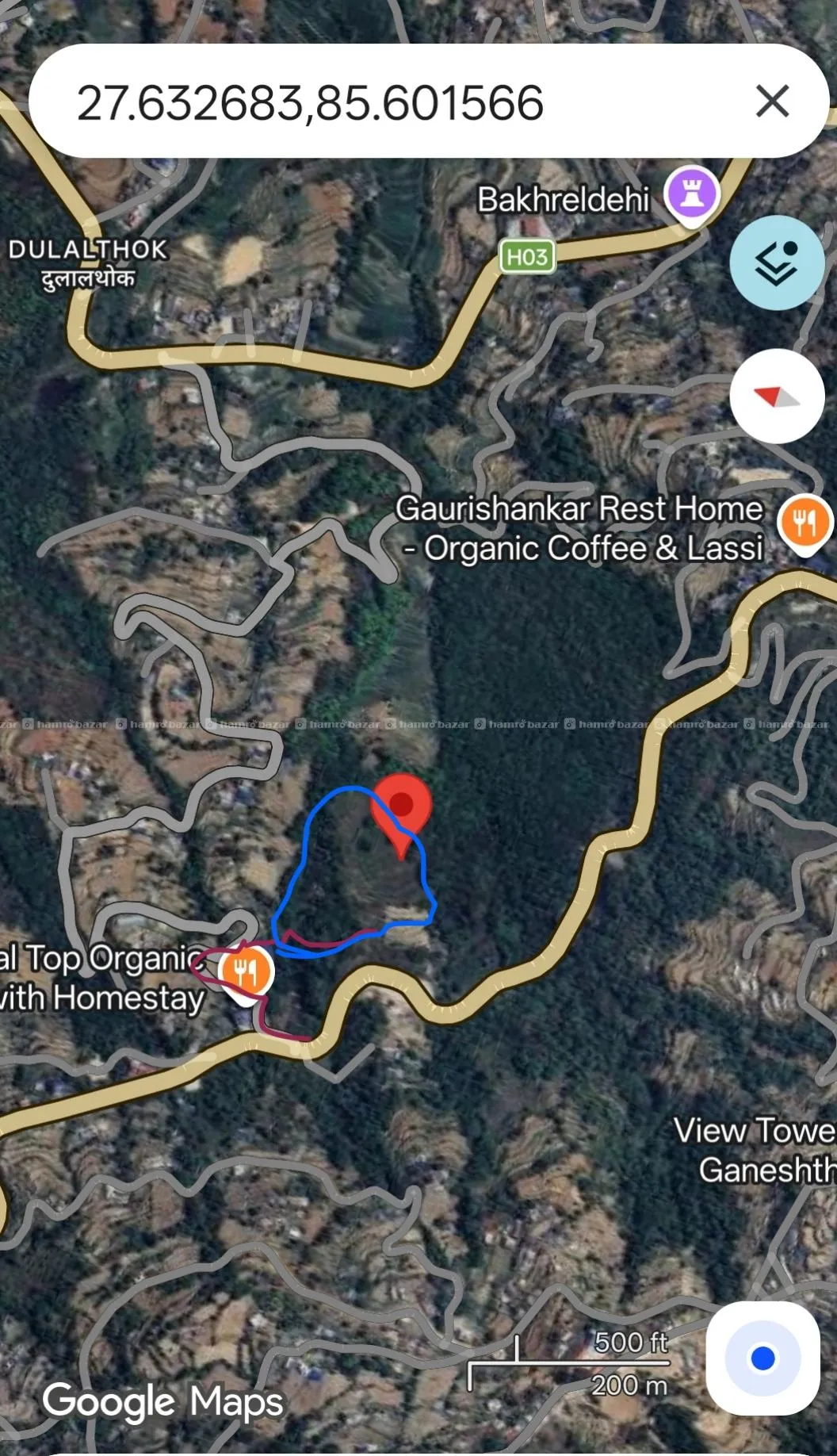Open the Top Organic Homestay restaurant marker
Image resolution: width=837 pixels, height=1456 pixels.
247,972
